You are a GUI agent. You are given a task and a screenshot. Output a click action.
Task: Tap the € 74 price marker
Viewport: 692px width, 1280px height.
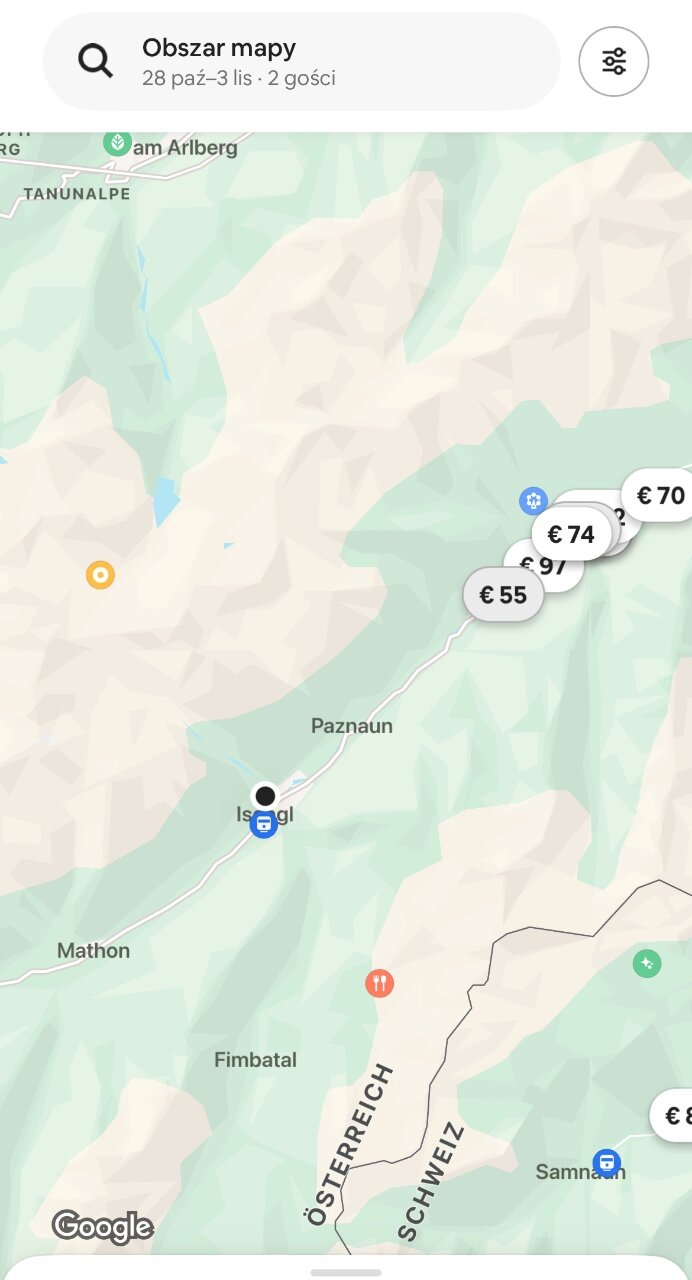[571, 535]
